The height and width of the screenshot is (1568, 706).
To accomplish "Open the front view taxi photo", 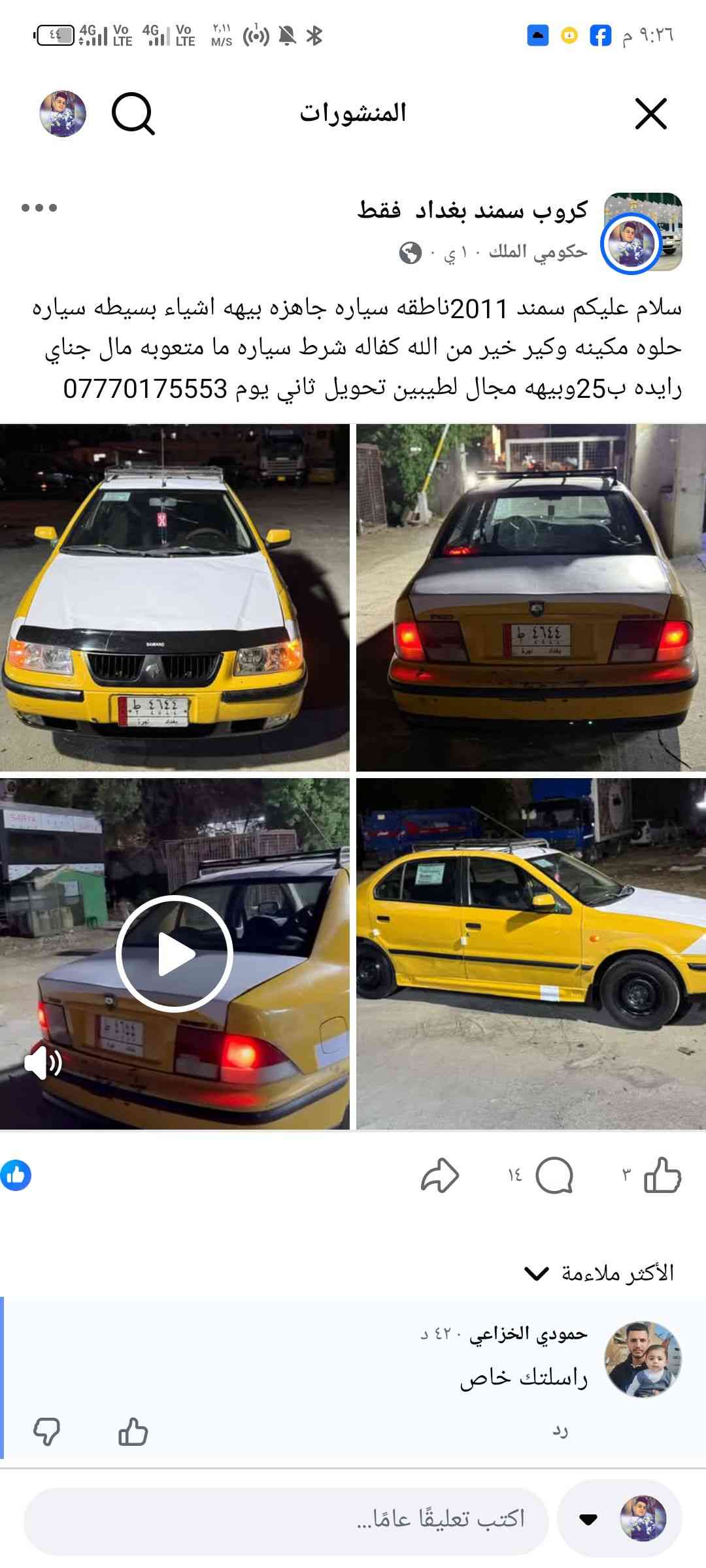I will 175,598.
